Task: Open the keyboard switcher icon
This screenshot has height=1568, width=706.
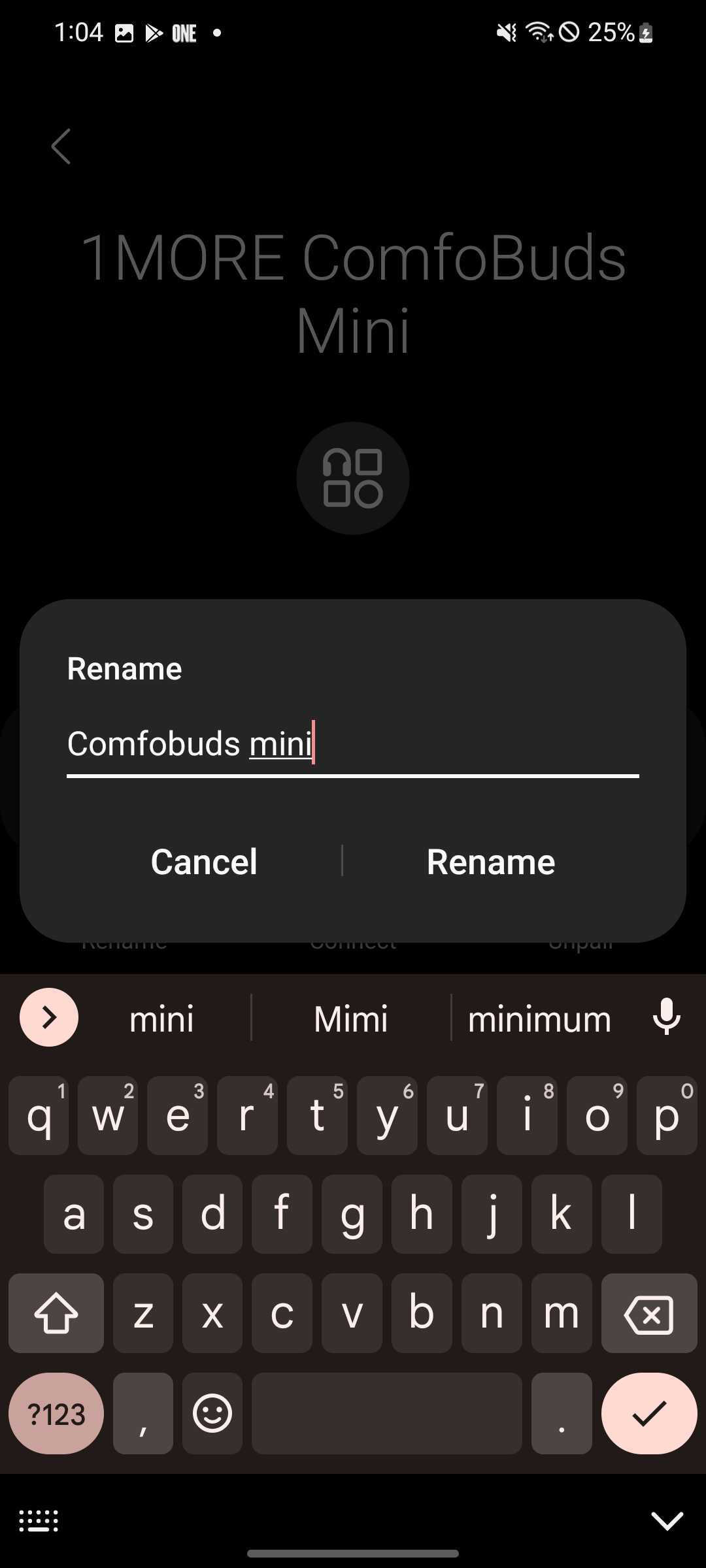Action: coord(39,1520)
